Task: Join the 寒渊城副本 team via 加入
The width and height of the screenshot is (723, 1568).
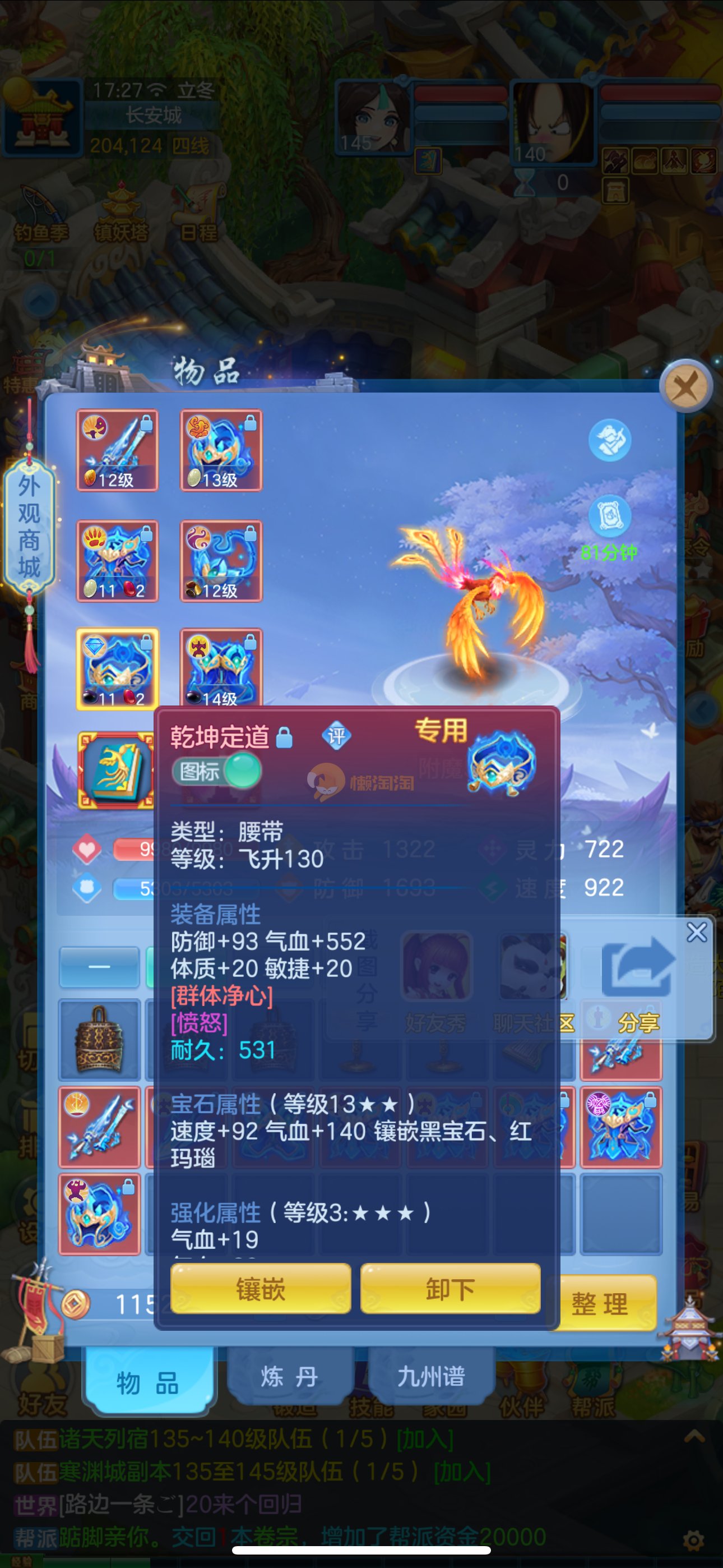Action: pos(462,1473)
